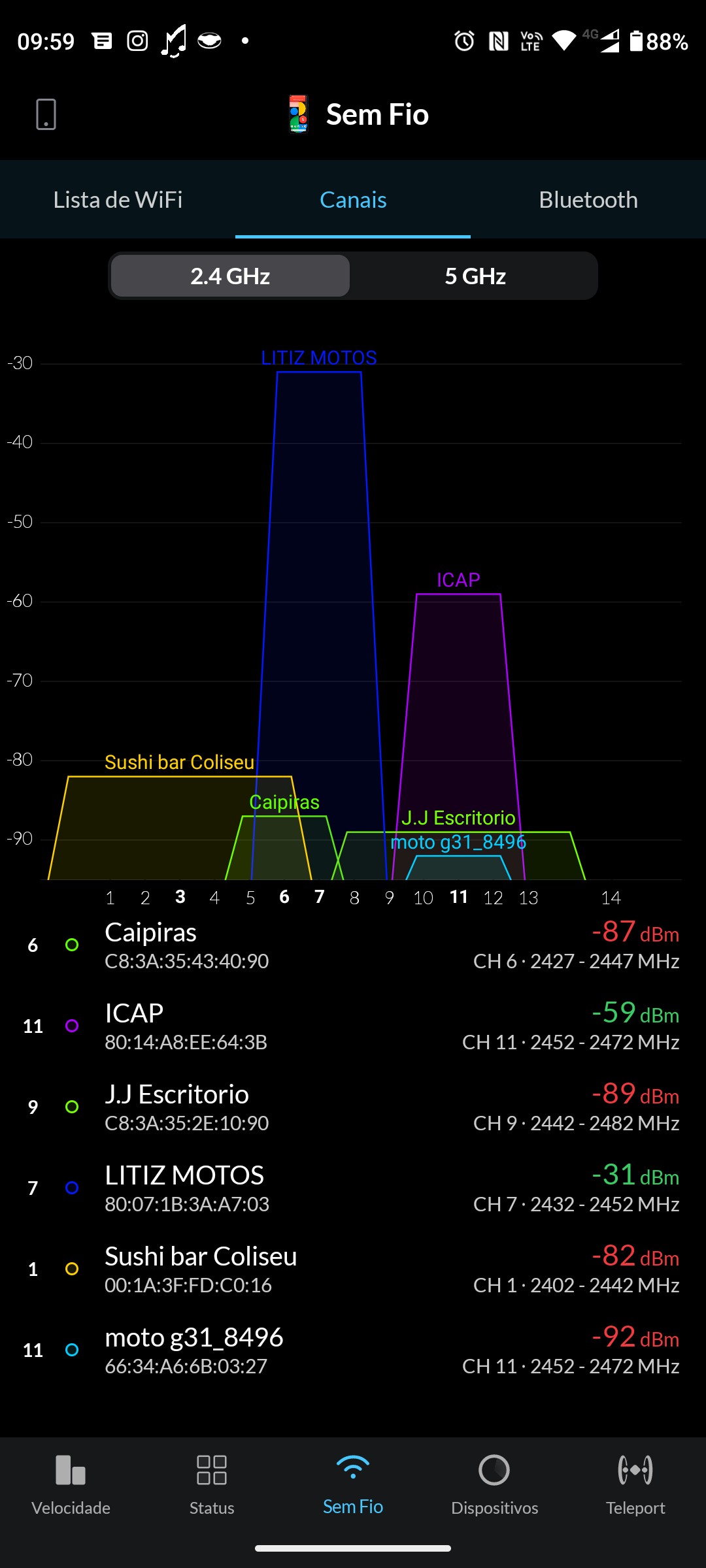Viewport: 706px width, 1568px height.
Task: Select the Canais tab
Action: pyautogui.click(x=353, y=200)
